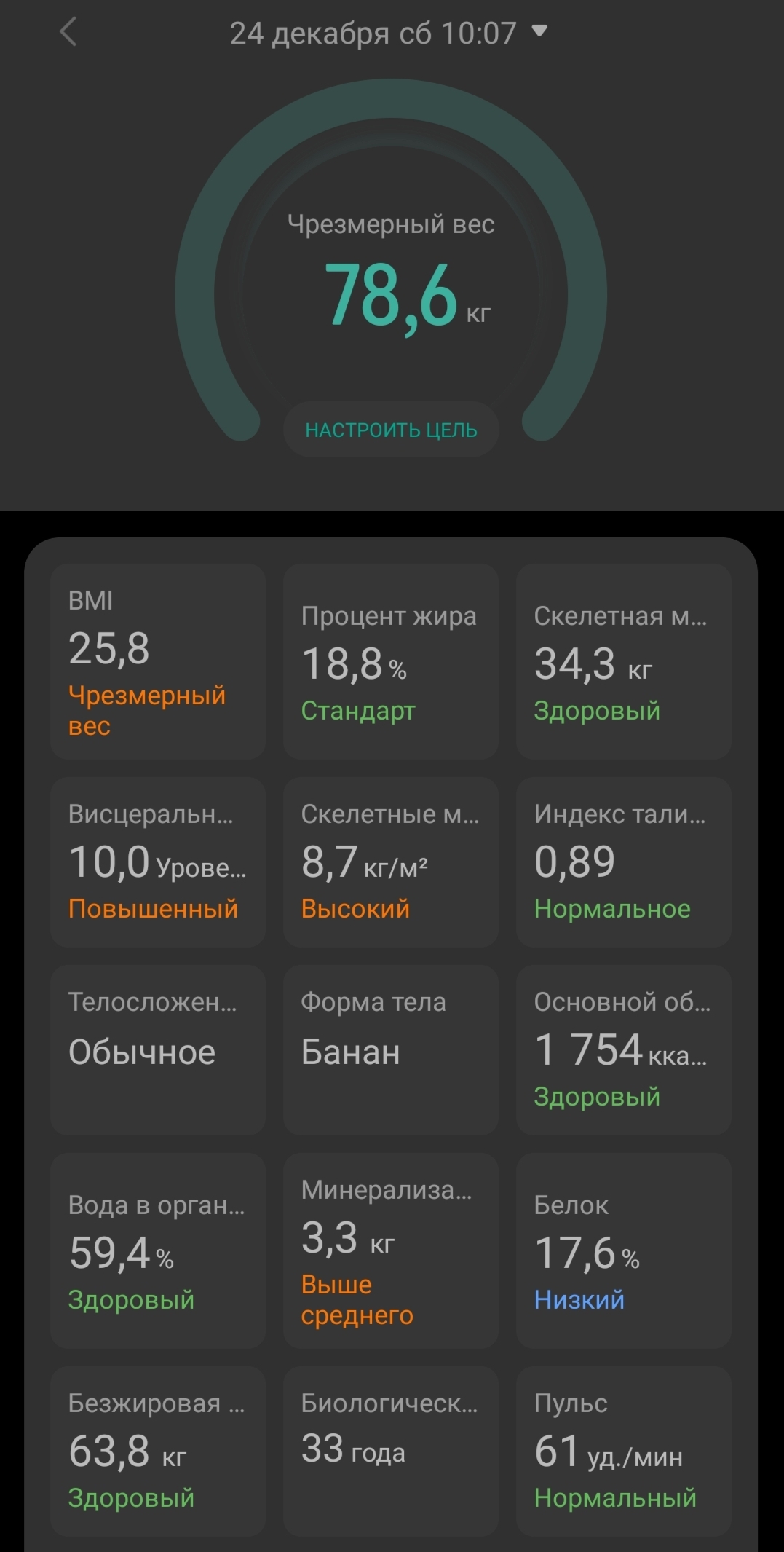784x1552 pixels.
Task: Open the Вода в организме card
Action: (158, 1250)
